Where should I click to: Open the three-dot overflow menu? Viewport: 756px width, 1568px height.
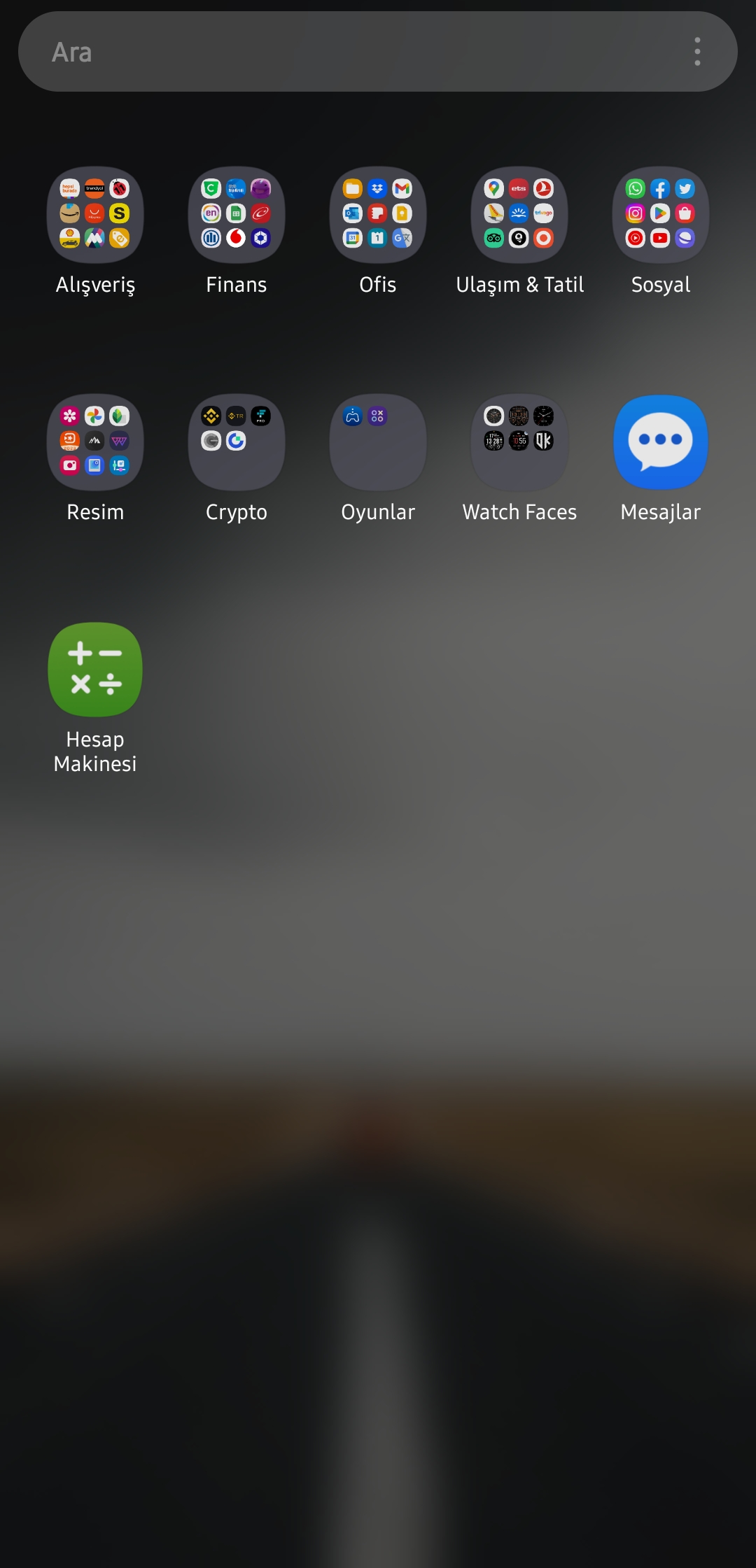(697, 52)
